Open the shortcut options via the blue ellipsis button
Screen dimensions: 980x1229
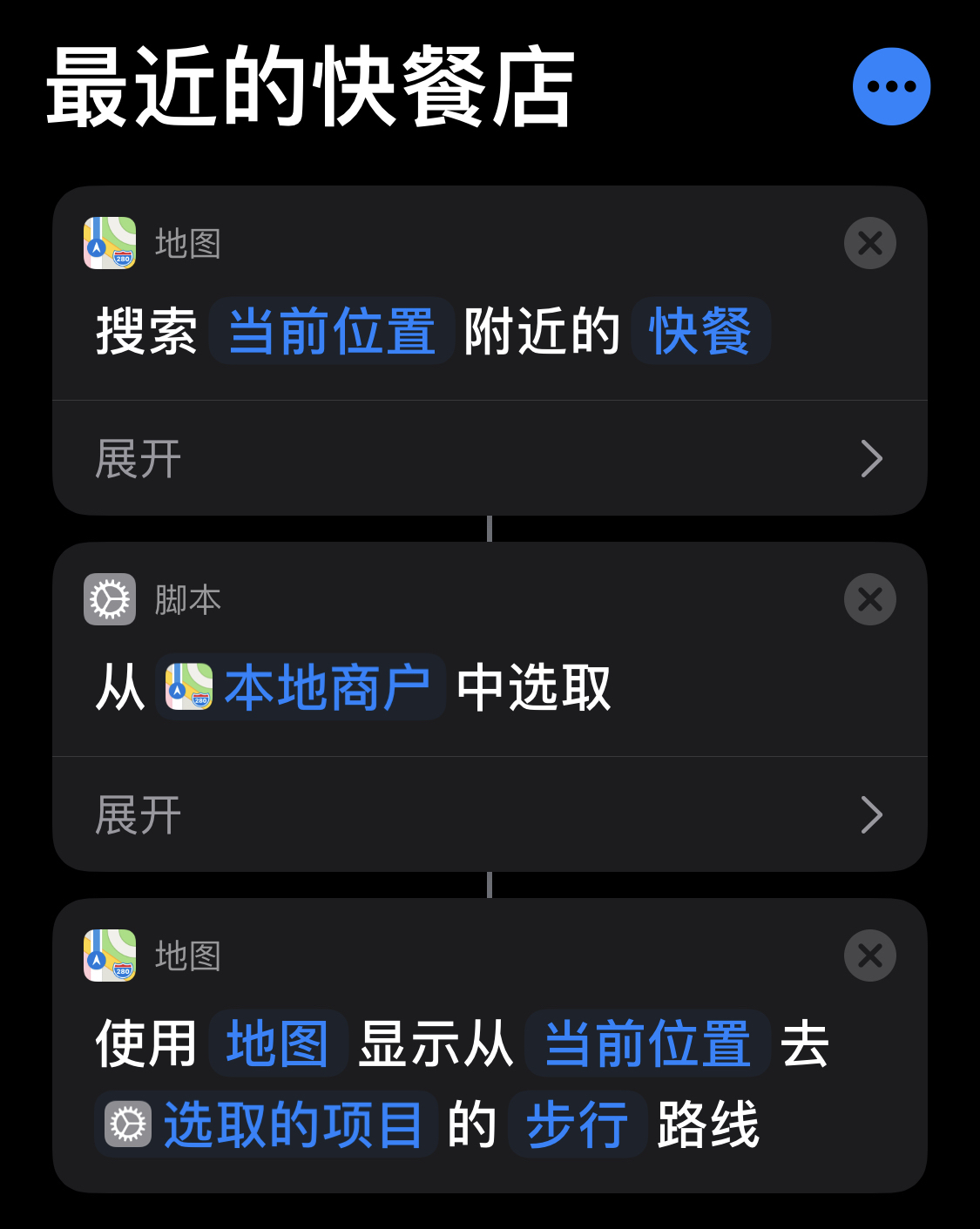coord(891,86)
